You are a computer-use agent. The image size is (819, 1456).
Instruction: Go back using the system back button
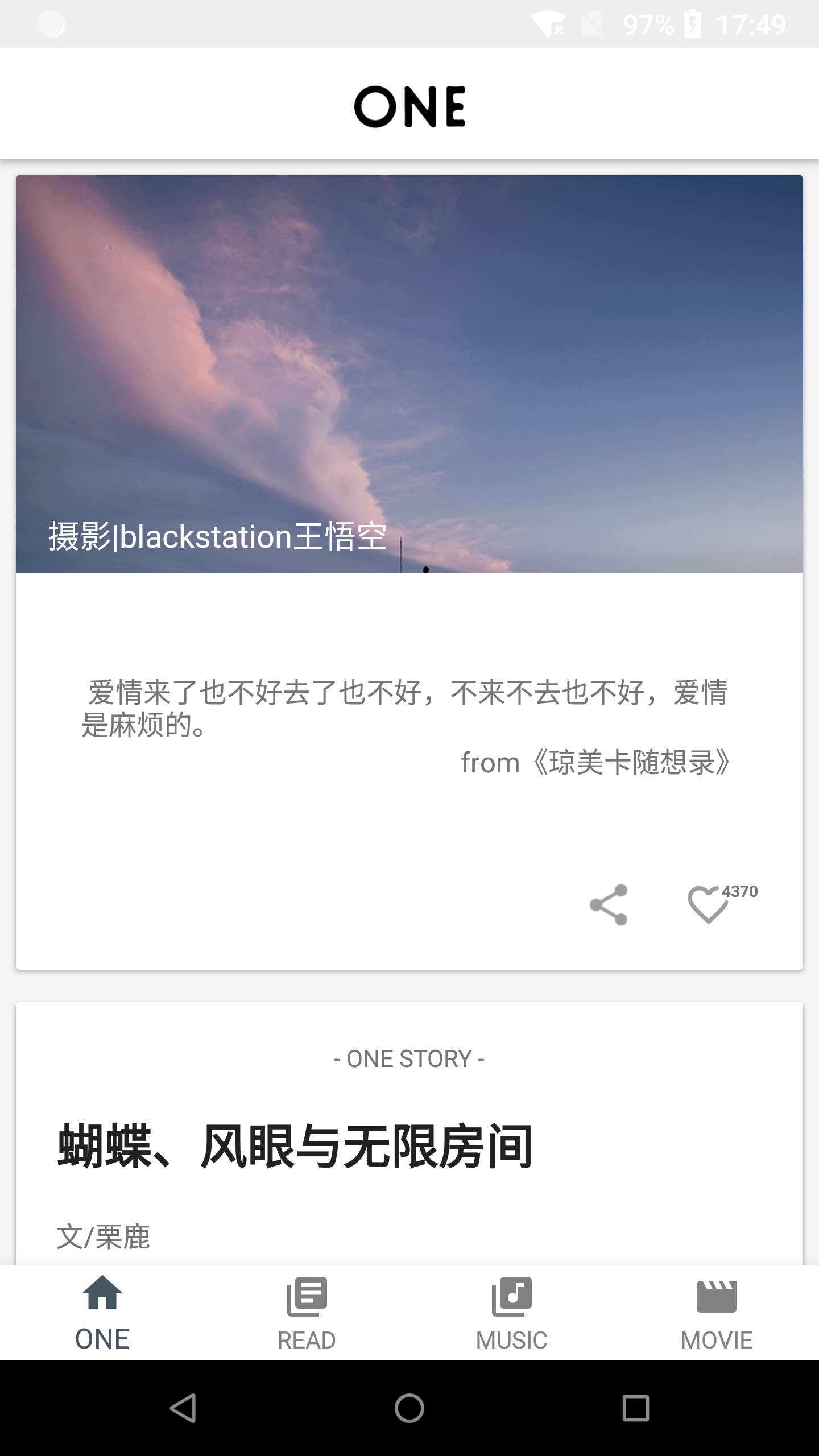(x=183, y=1408)
